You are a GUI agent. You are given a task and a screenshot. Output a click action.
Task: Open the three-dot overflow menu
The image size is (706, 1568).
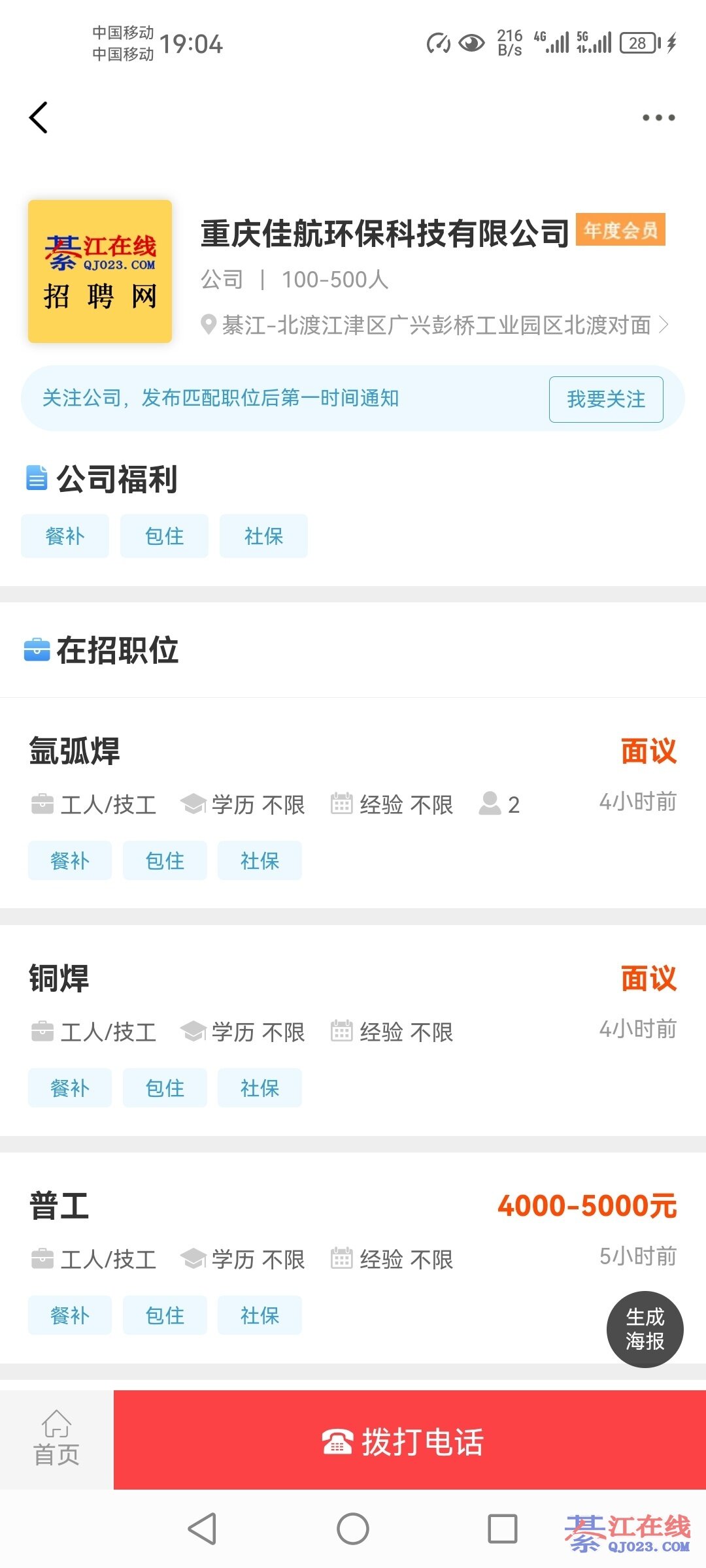coord(658,118)
